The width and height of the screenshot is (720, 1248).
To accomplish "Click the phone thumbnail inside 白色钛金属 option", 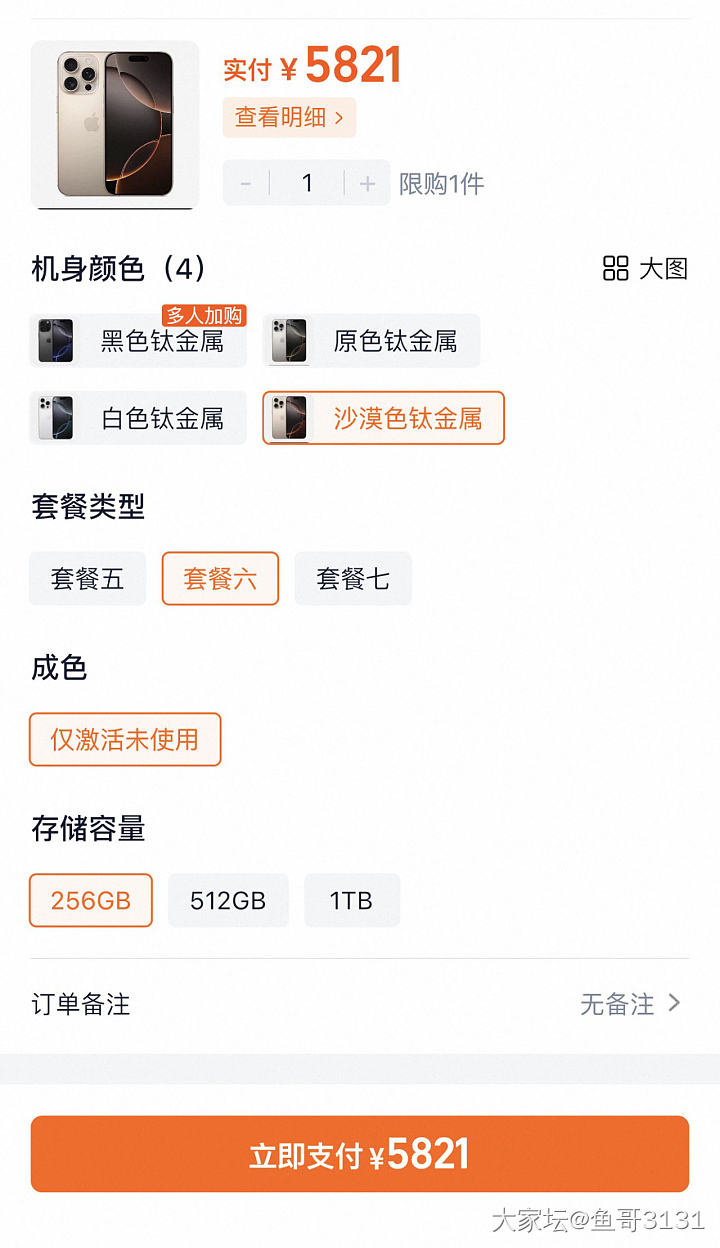I will (x=55, y=418).
